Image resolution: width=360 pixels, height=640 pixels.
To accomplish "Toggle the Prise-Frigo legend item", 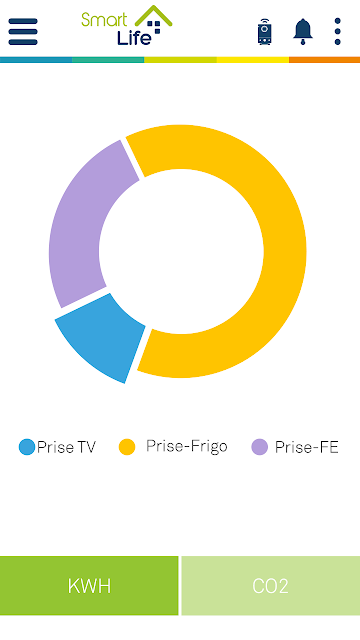I will (x=173, y=447).
